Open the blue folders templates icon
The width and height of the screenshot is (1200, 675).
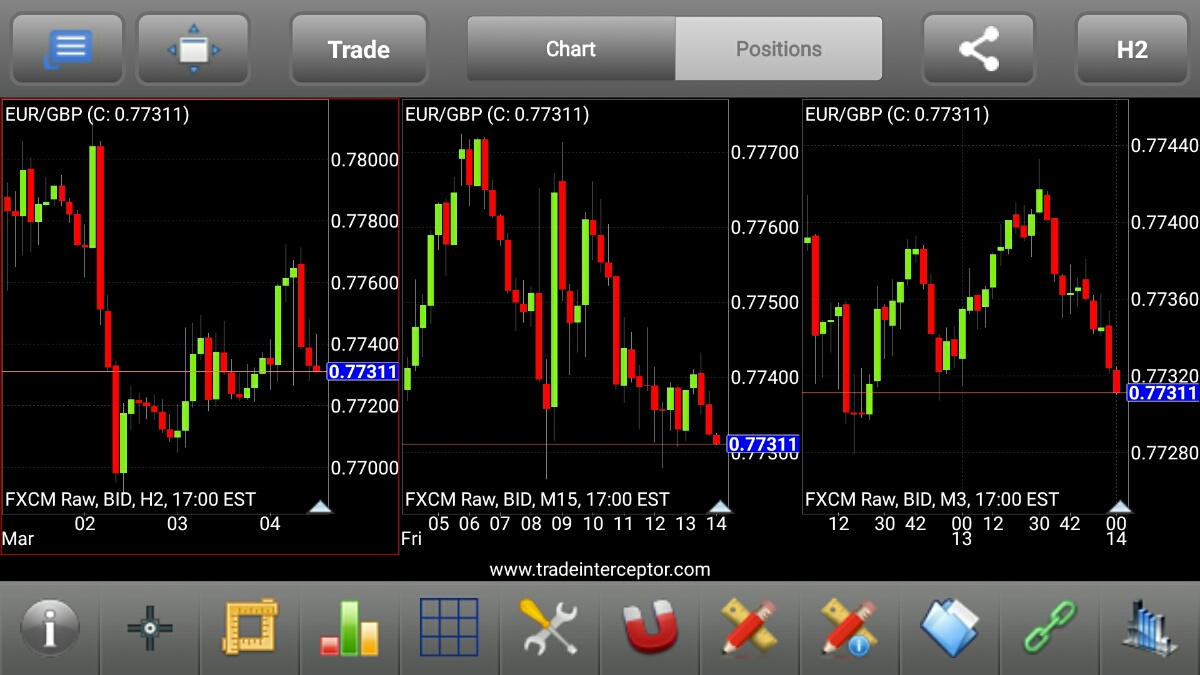pyautogui.click(x=950, y=629)
